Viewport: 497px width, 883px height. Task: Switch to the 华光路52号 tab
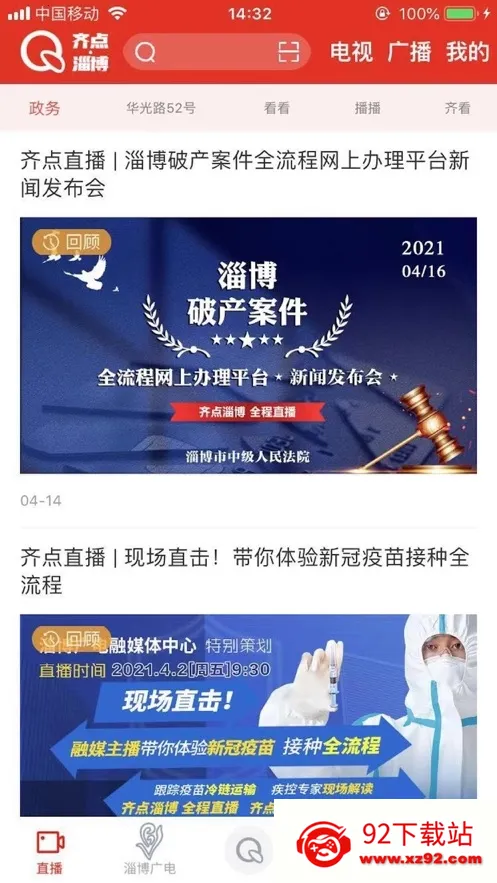tap(161, 108)
